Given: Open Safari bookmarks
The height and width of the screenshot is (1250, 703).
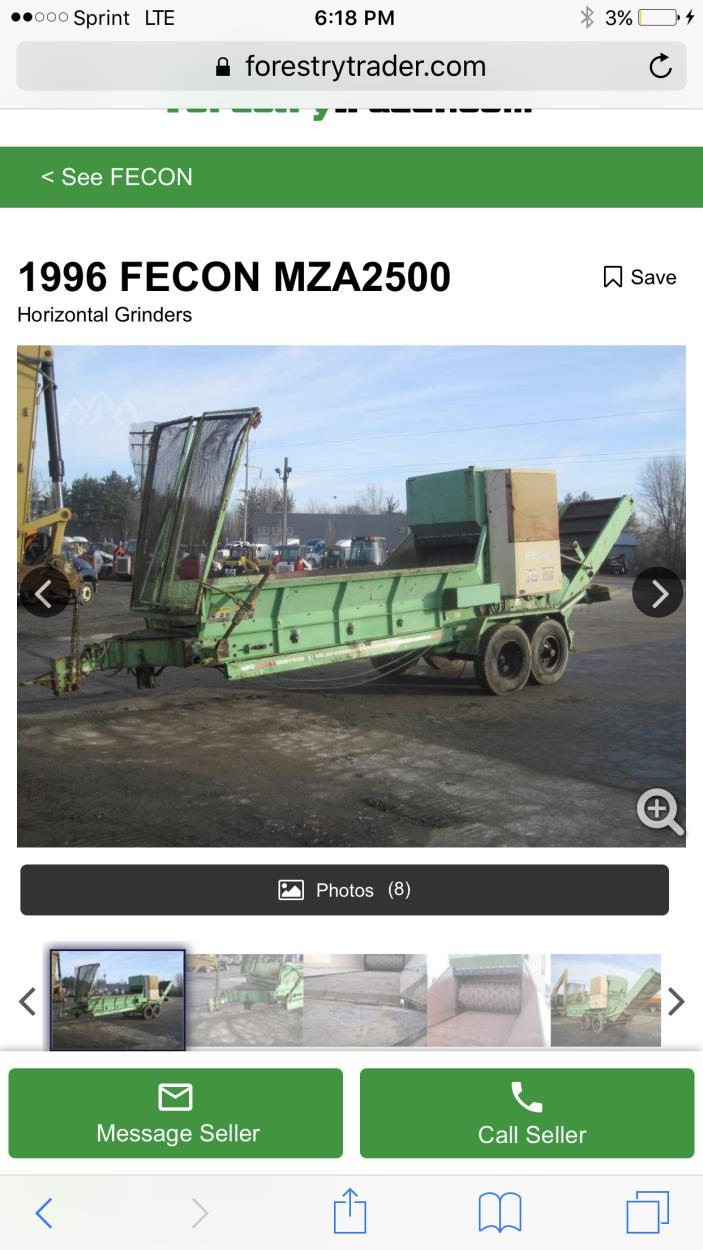Looking at the screenshot, I should pyautogui.click(x=500, y=1213).
